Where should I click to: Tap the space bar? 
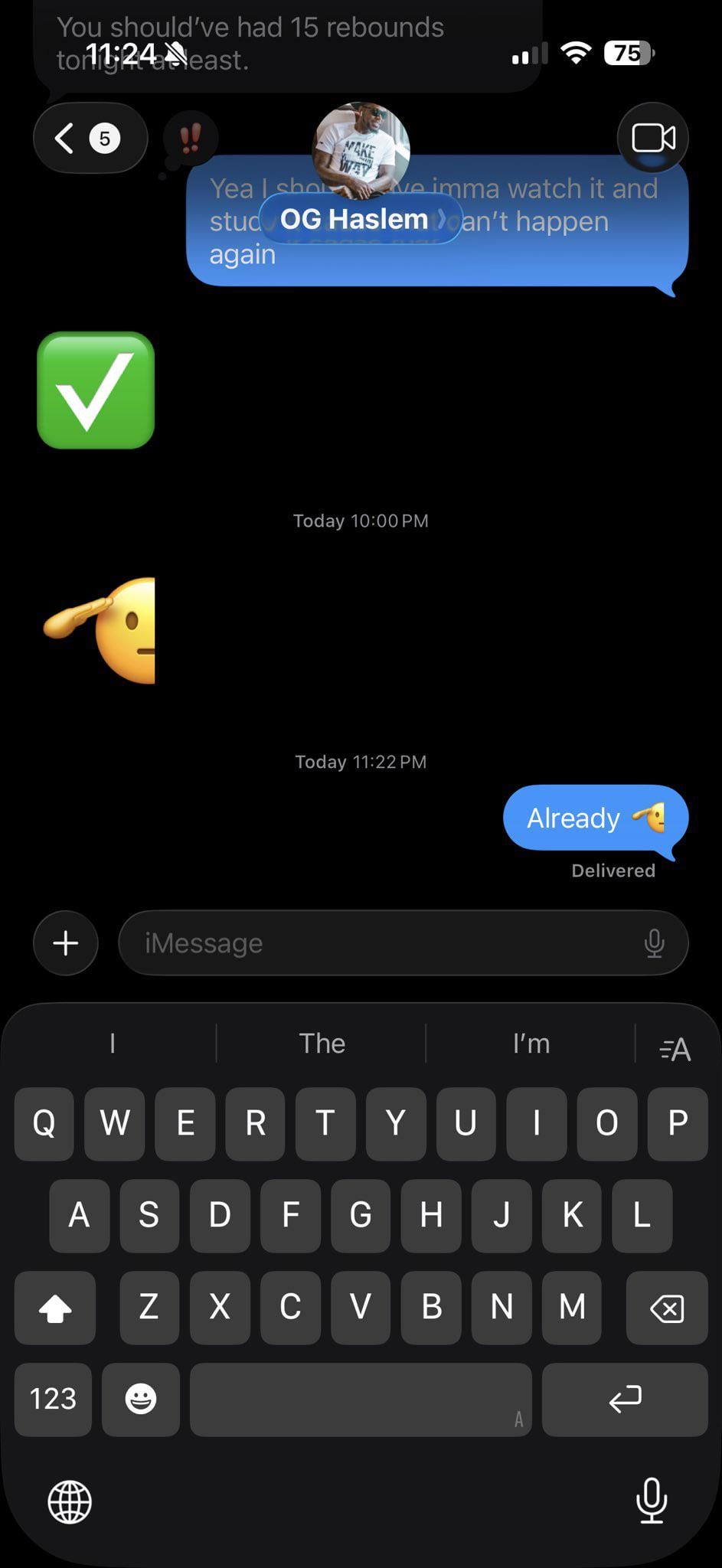[360, 1399]
